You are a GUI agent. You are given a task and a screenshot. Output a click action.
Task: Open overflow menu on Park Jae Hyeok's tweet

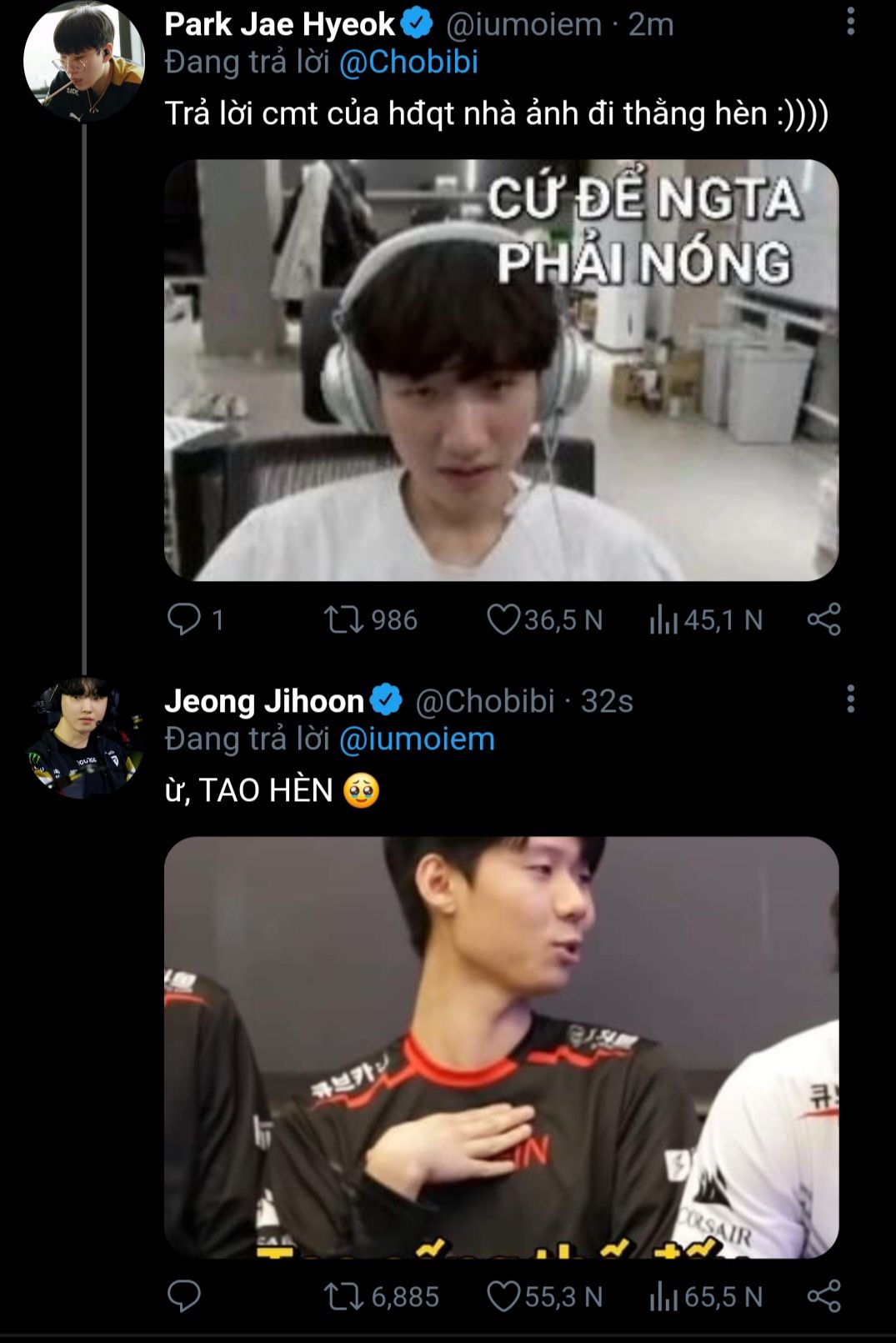click(850, 23)
